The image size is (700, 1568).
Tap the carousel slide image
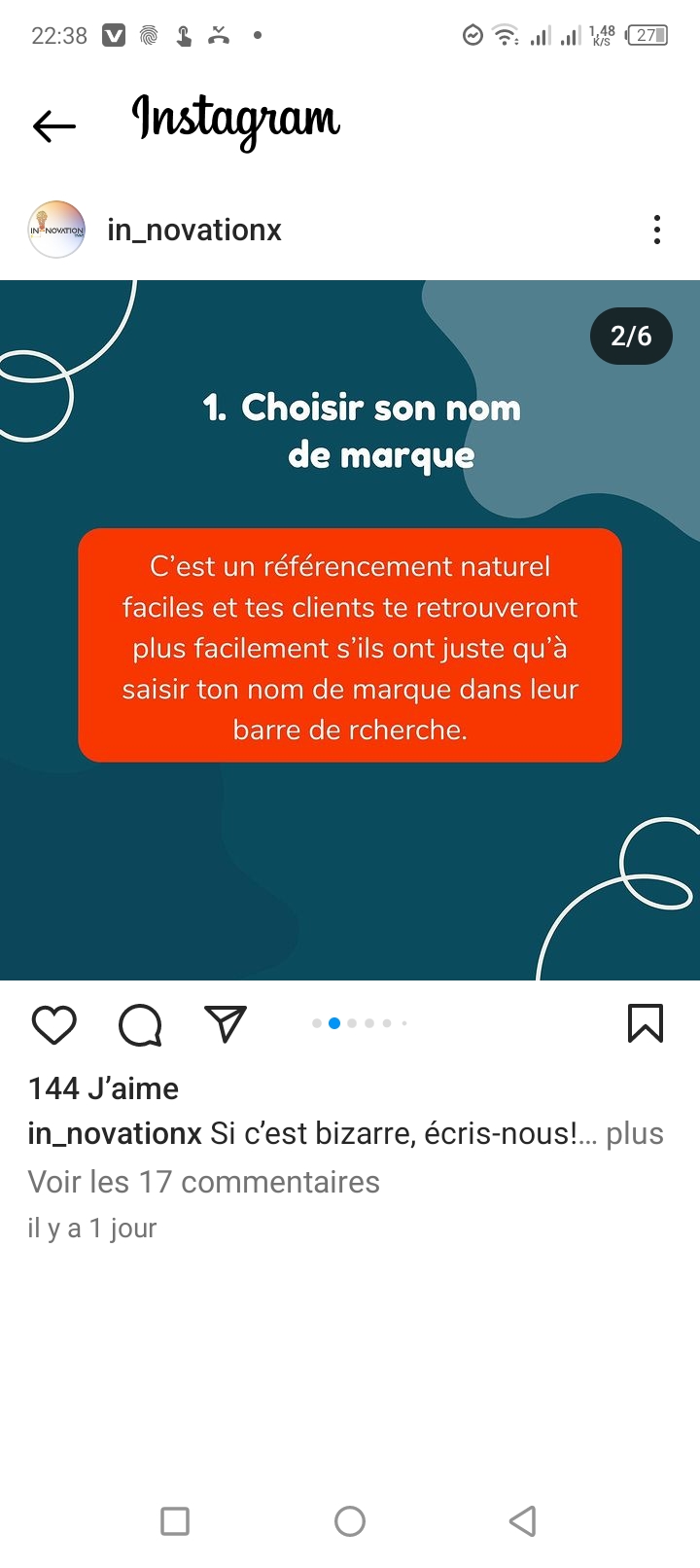(350, 630)
